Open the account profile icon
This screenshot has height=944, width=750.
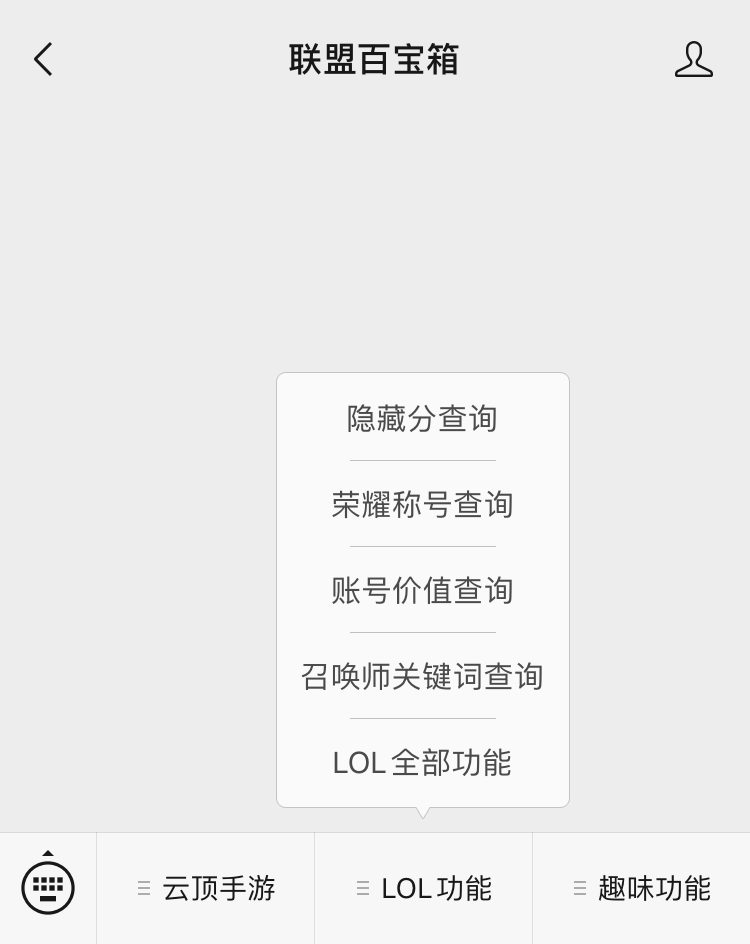tap(693, 59)
